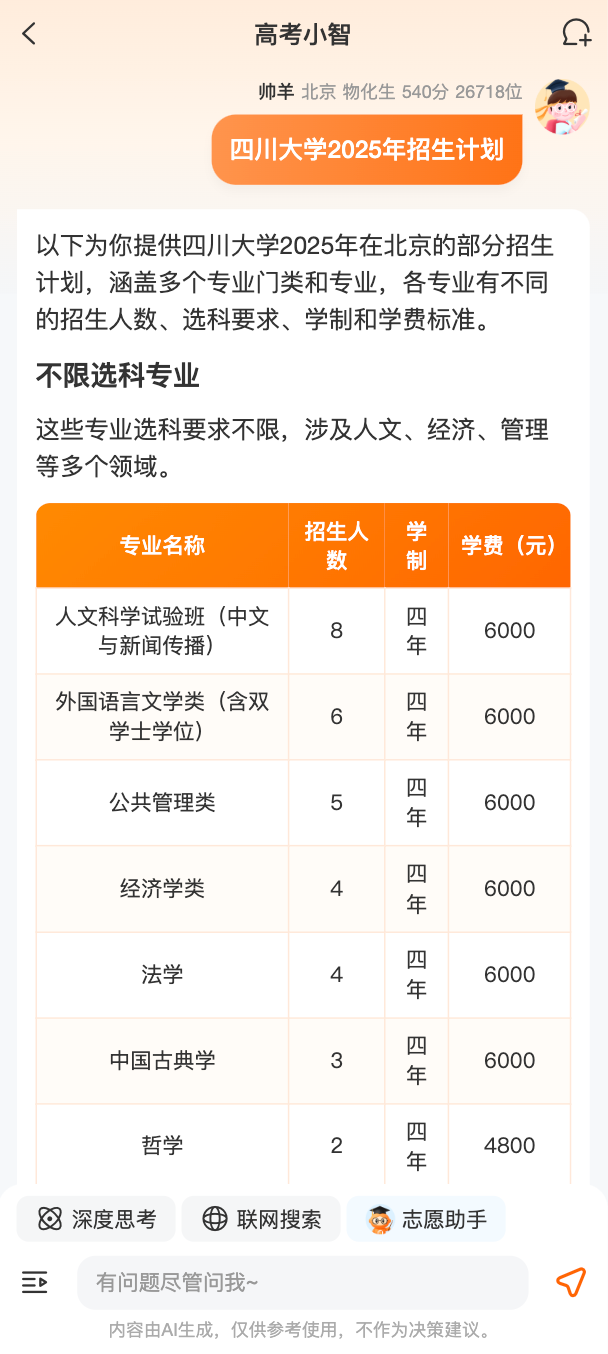Send the message with the paper plane
The width and height of the screenshot is (608, 1354).
click(570, 1282)
